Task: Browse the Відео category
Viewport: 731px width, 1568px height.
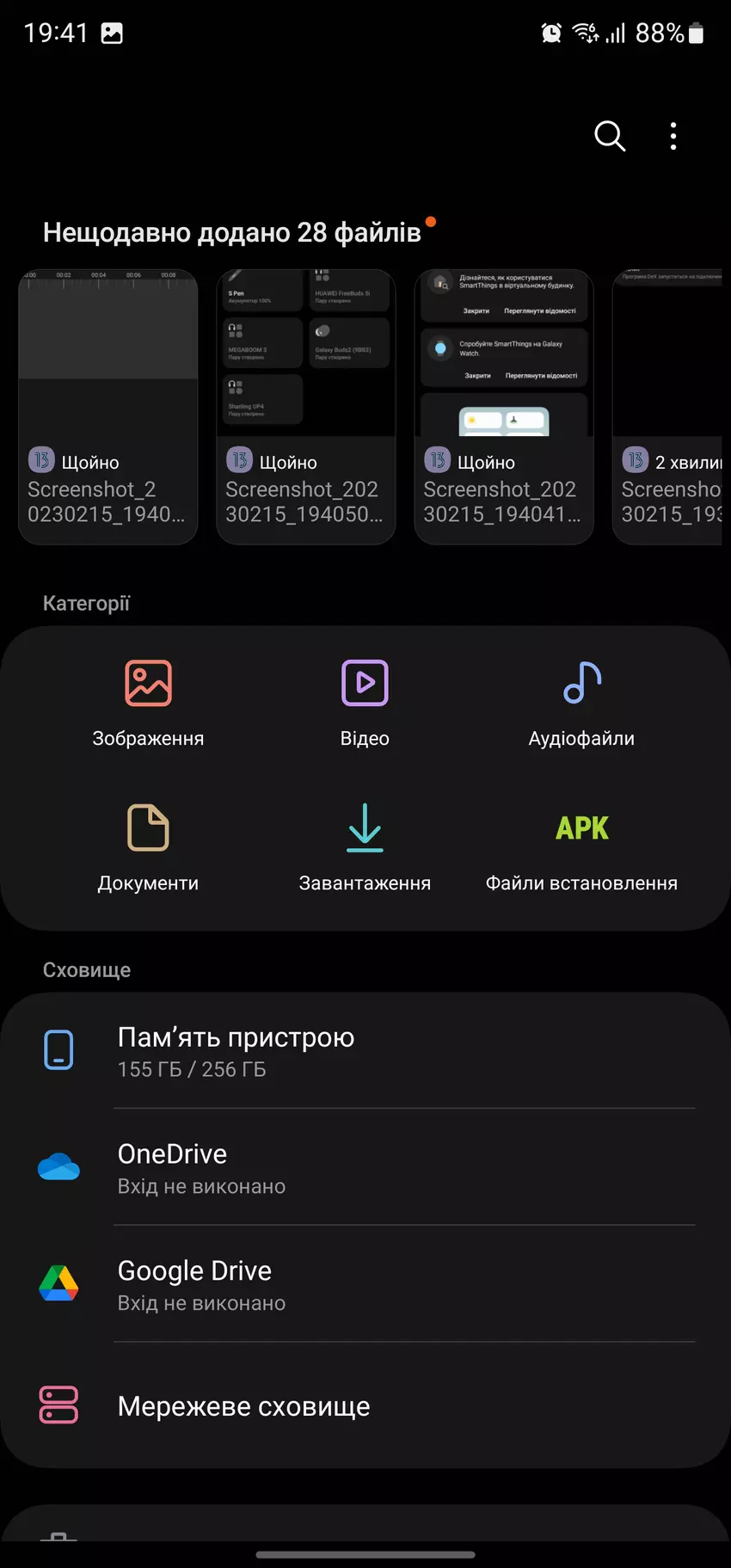Action: click(x=365, y=703)
